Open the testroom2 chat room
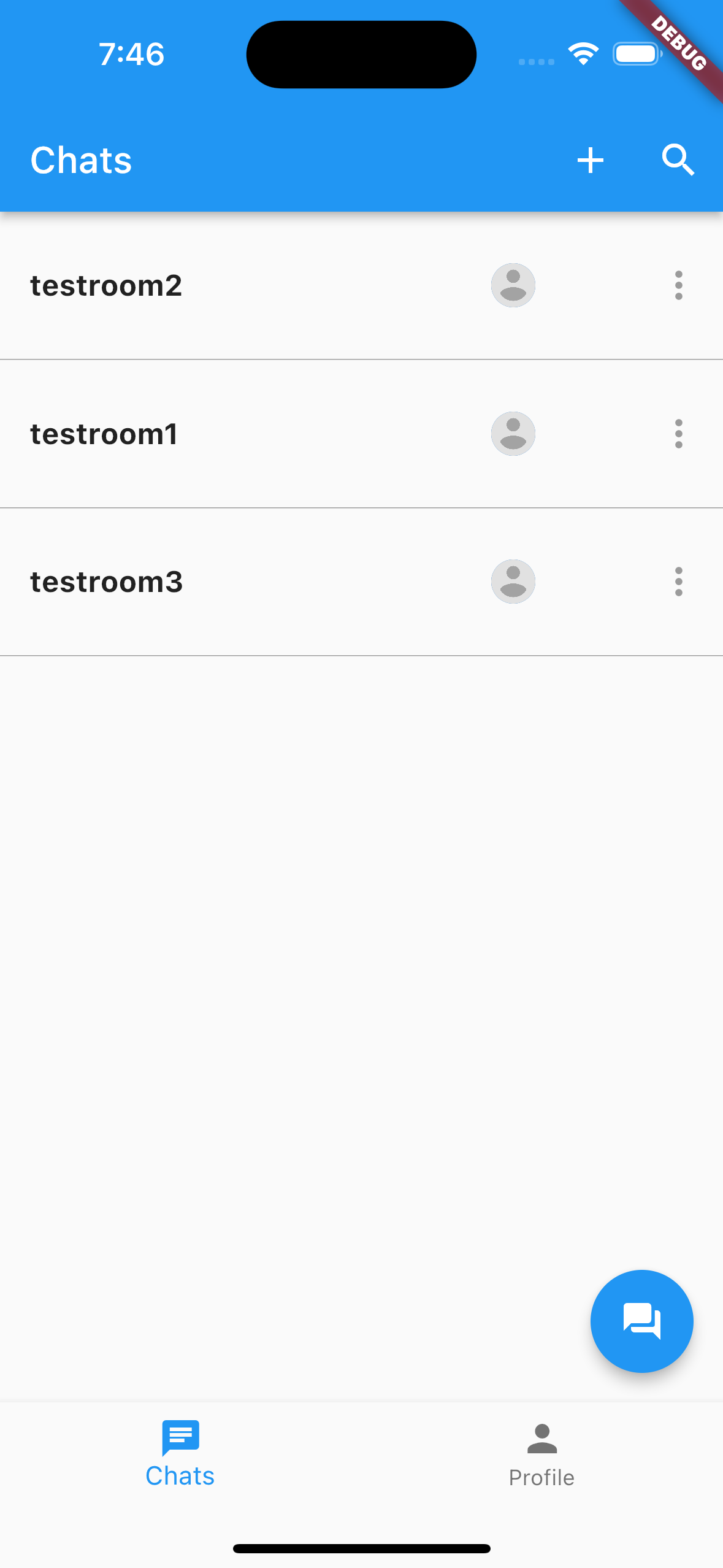 (x=245, y=285)
